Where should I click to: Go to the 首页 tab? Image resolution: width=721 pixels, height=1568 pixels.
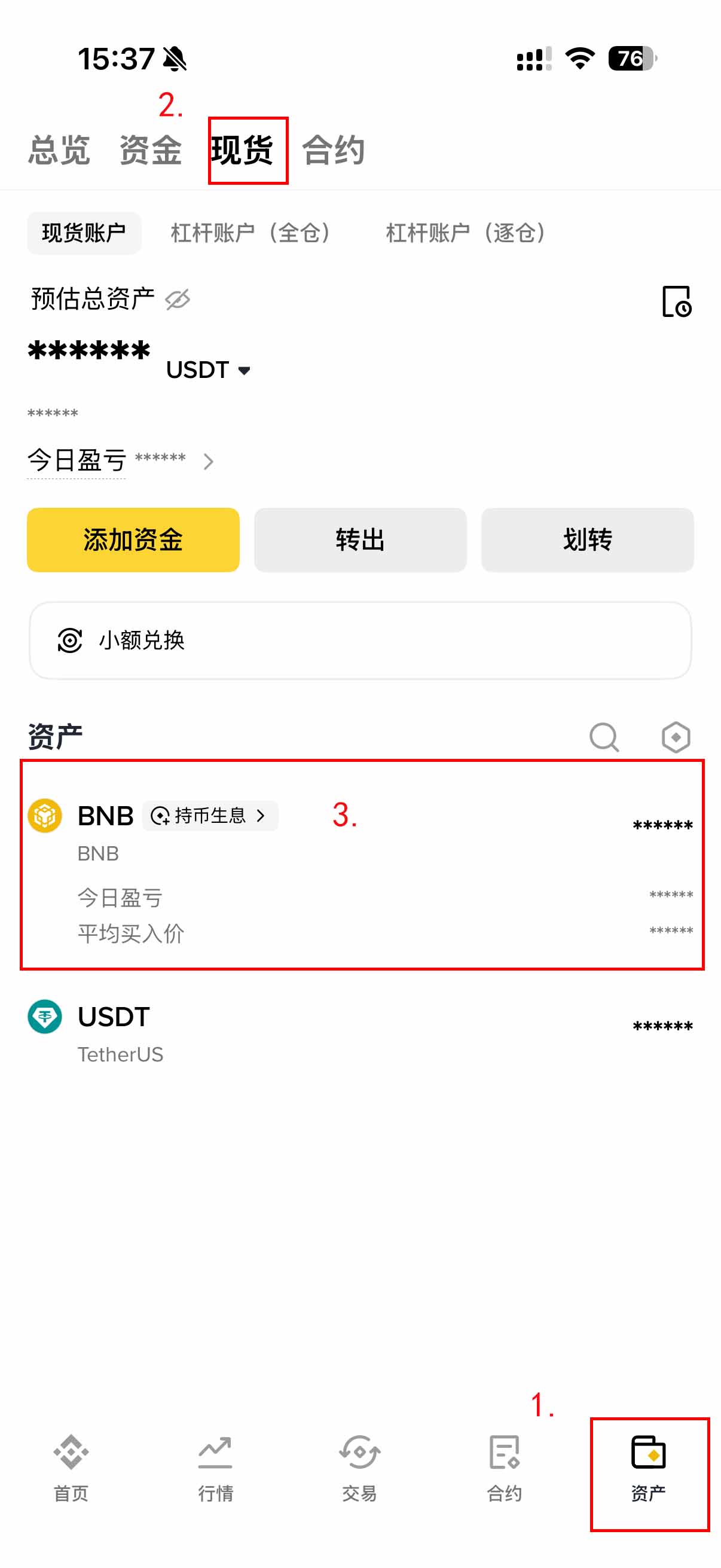point(71,1467)
